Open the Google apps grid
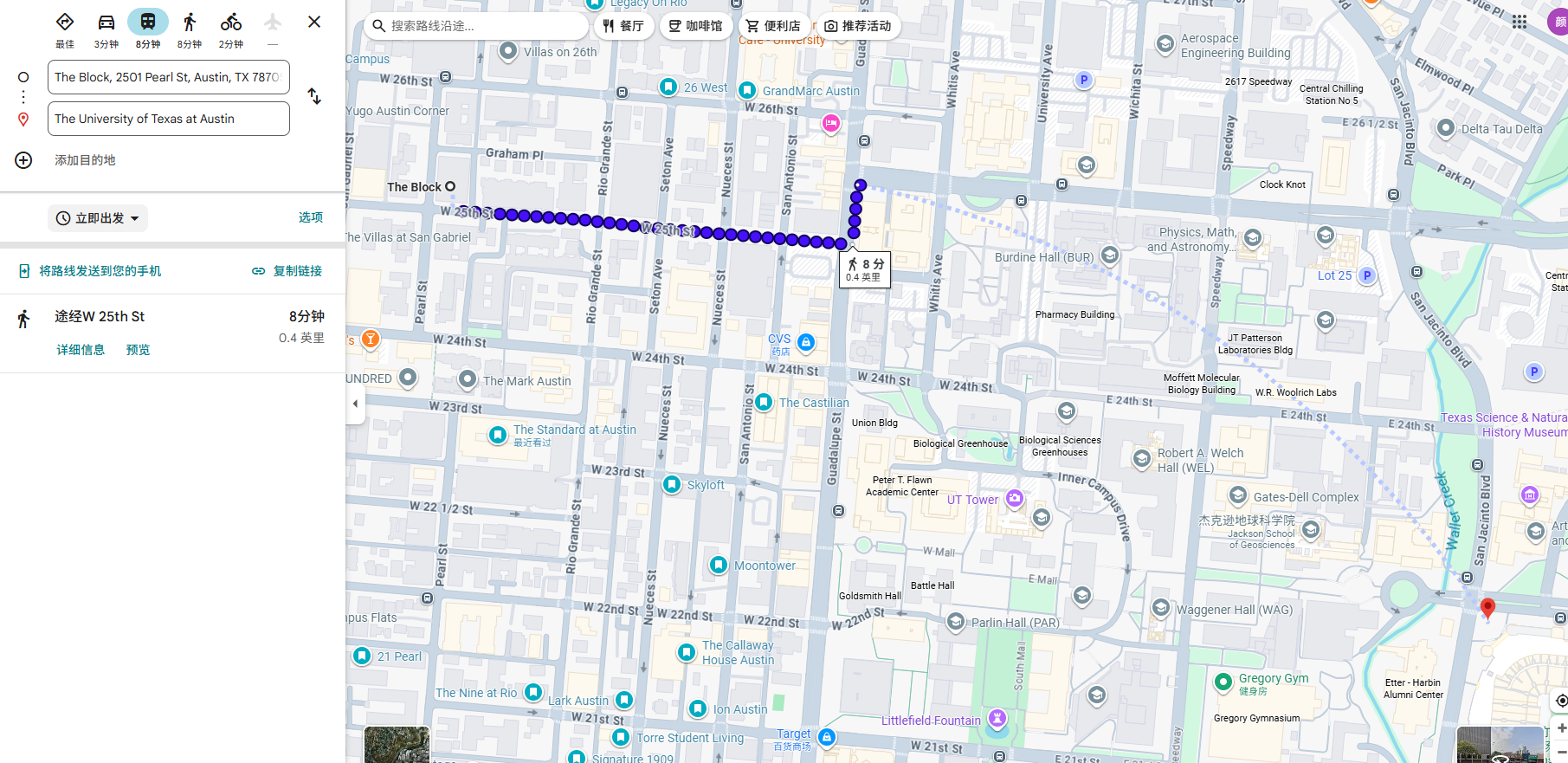 [1519, 22]
